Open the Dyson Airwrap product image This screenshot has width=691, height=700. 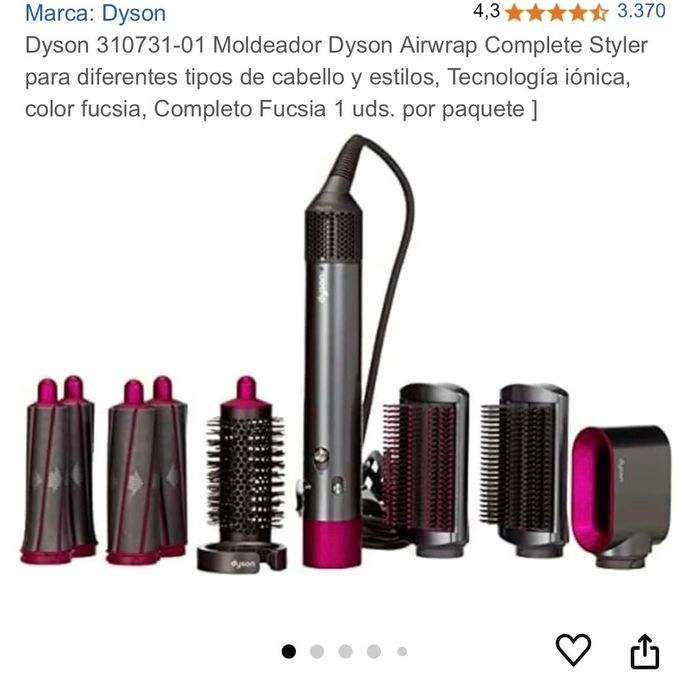coord(345,380)
